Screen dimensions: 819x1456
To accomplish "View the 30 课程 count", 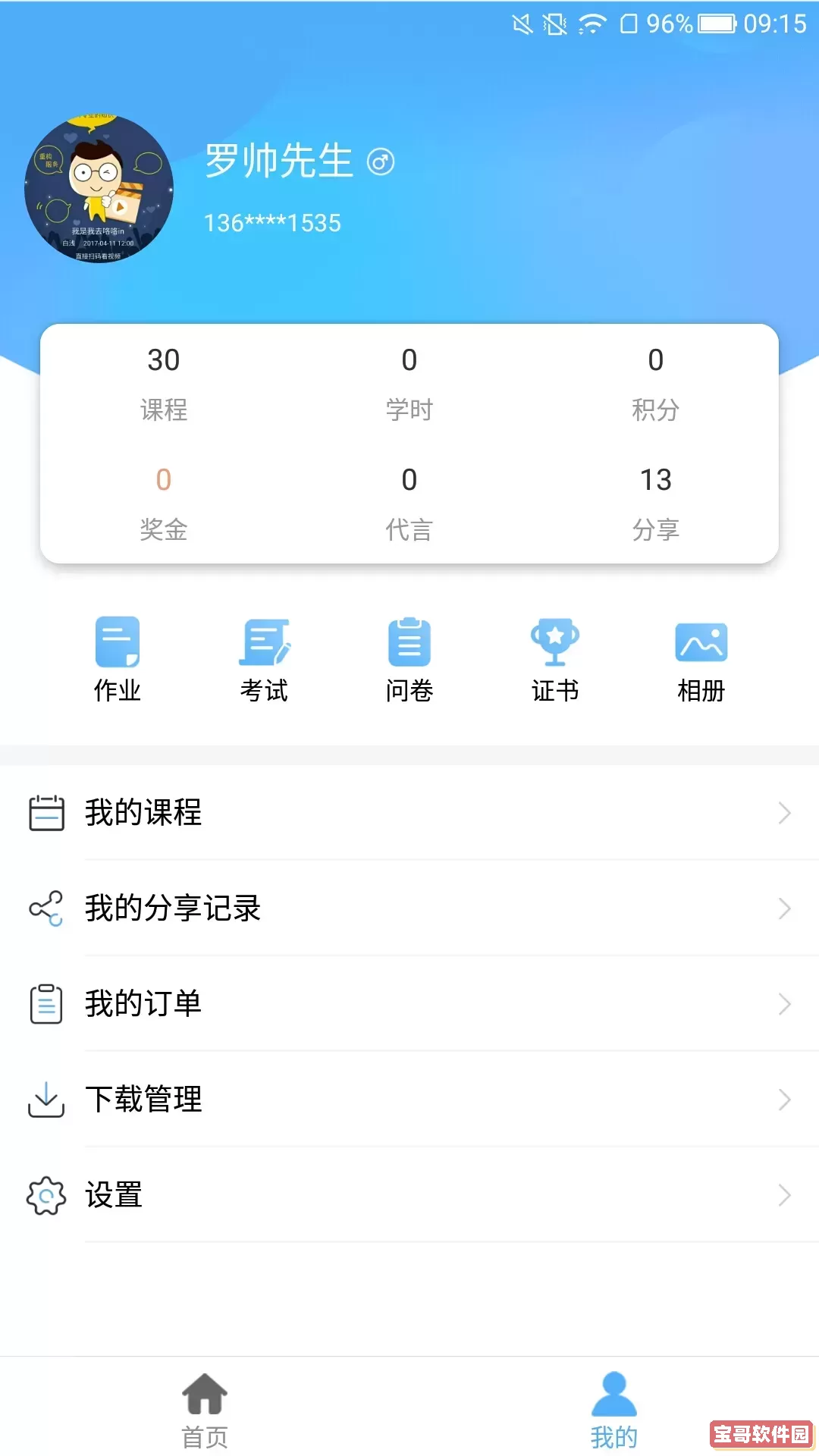I will tap(164, 384).
